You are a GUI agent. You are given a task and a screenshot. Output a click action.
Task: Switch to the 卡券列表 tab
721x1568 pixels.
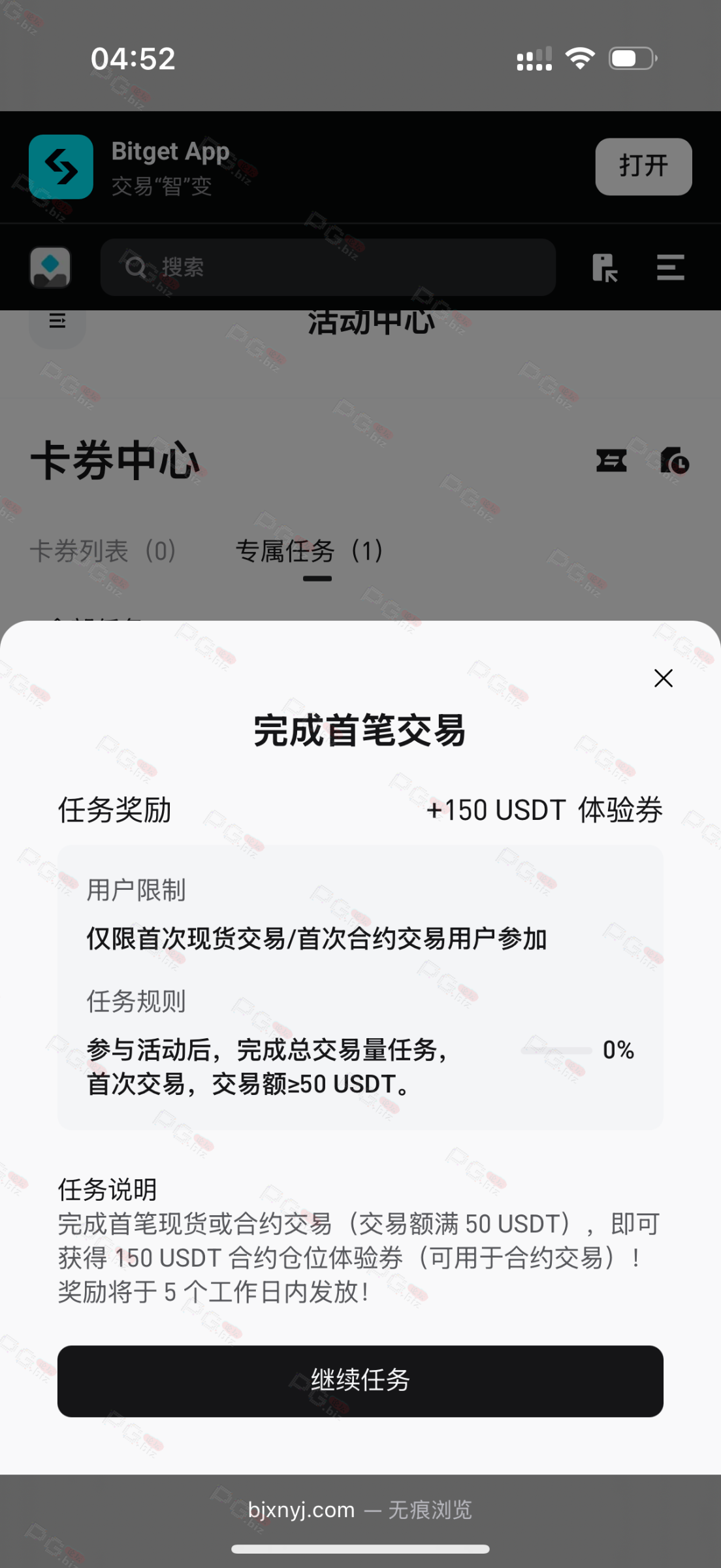coord(103,551)
